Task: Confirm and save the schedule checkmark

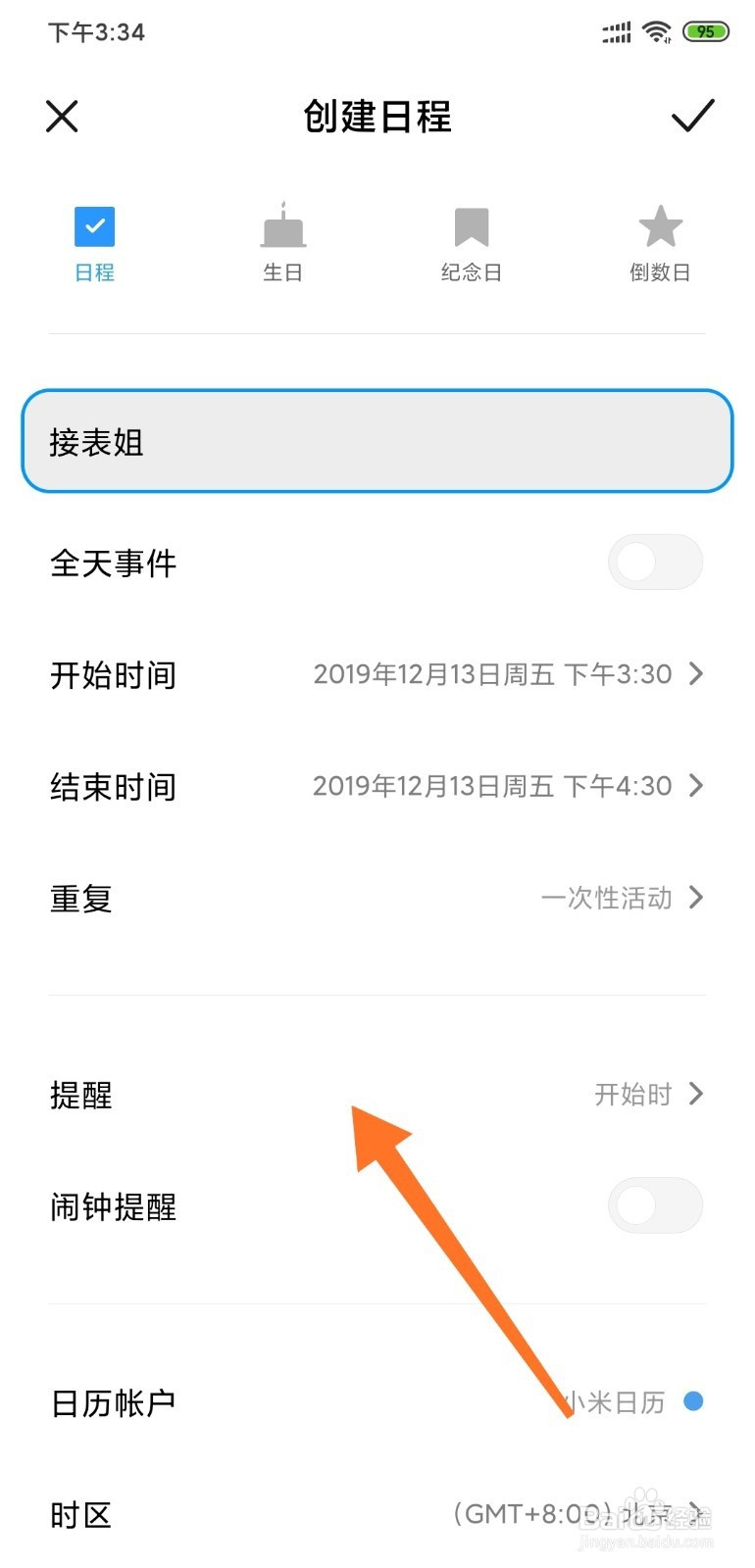Action: pyautogui.click(x=692, y=116)
